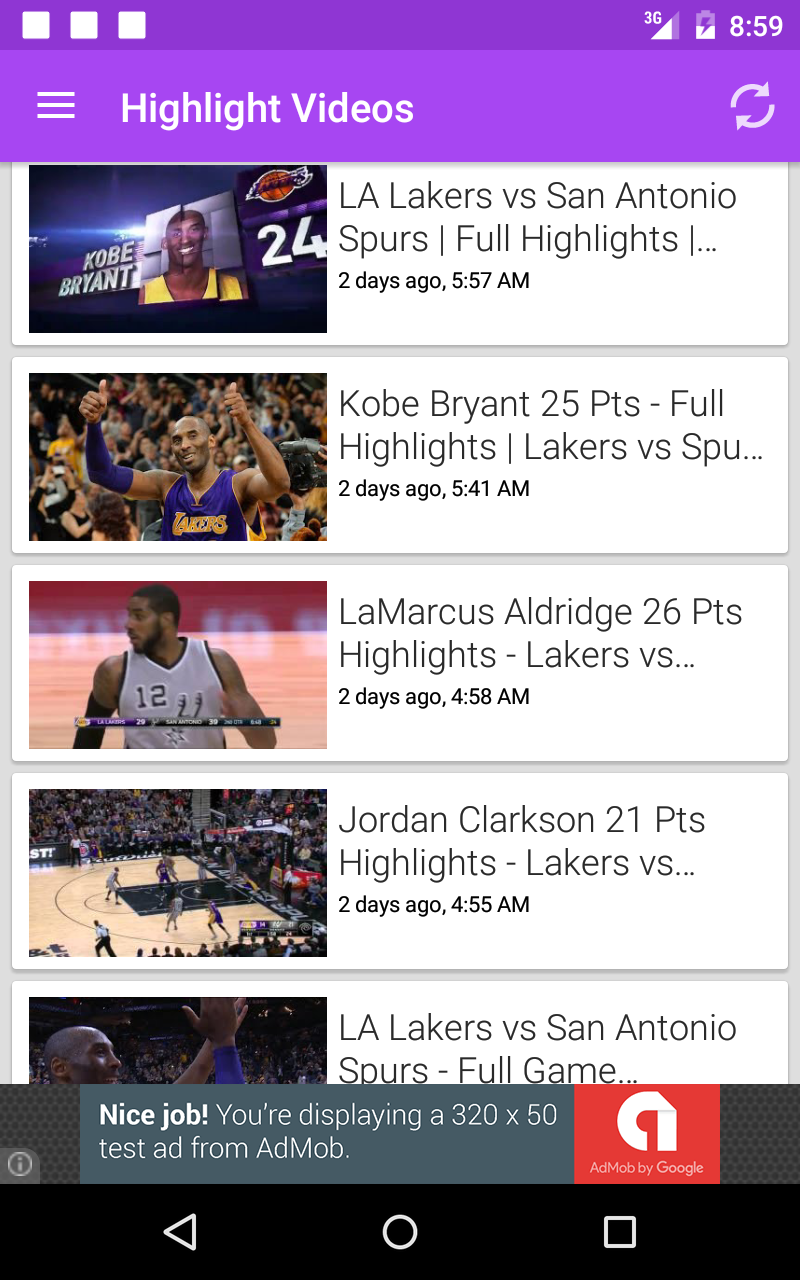Return to the home screen
This screenshot has width=800, height=1280.
coord(400,1232)
